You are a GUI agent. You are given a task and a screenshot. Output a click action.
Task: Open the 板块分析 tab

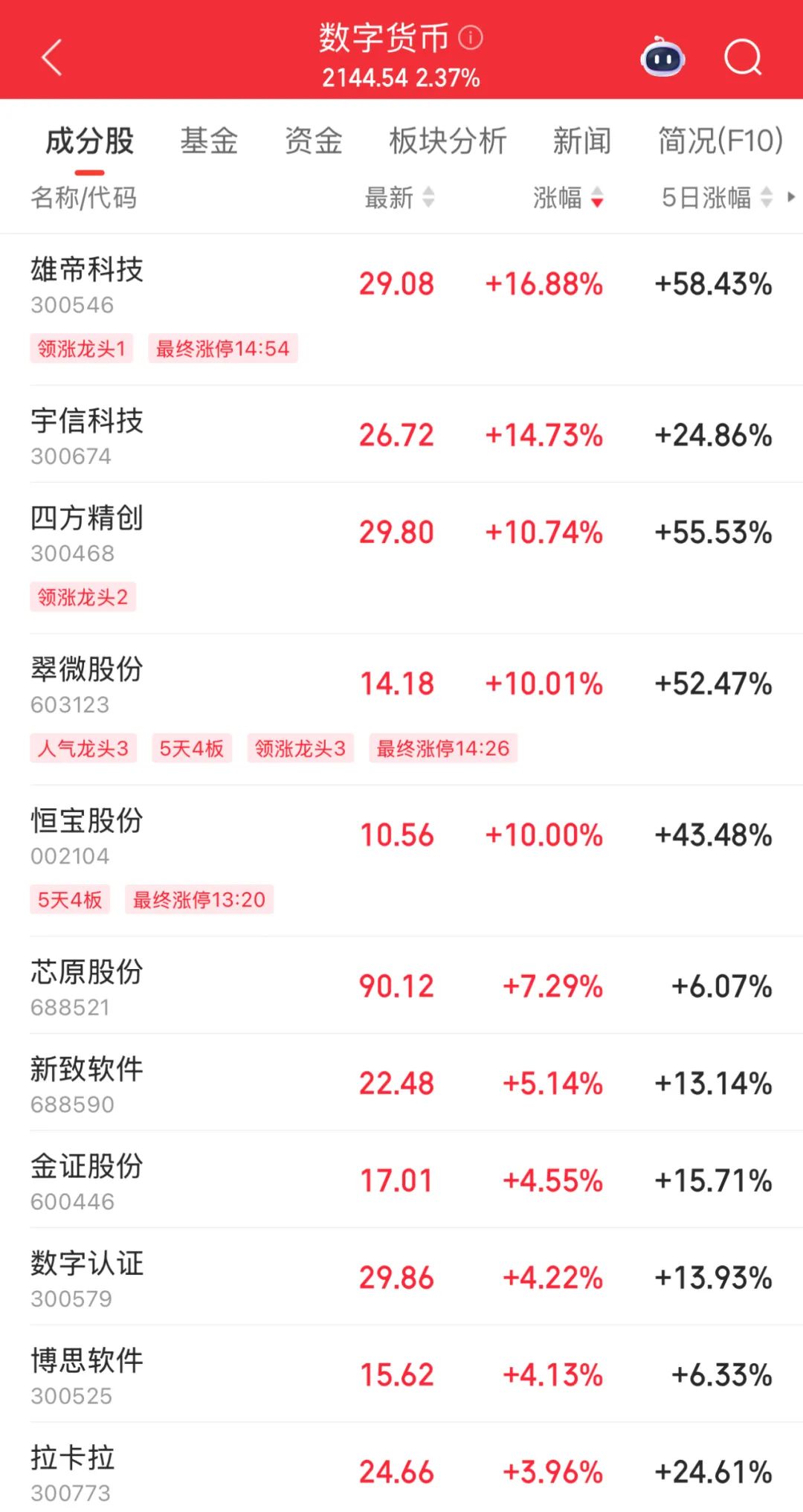pyautogui.click(x=448, y=141)
